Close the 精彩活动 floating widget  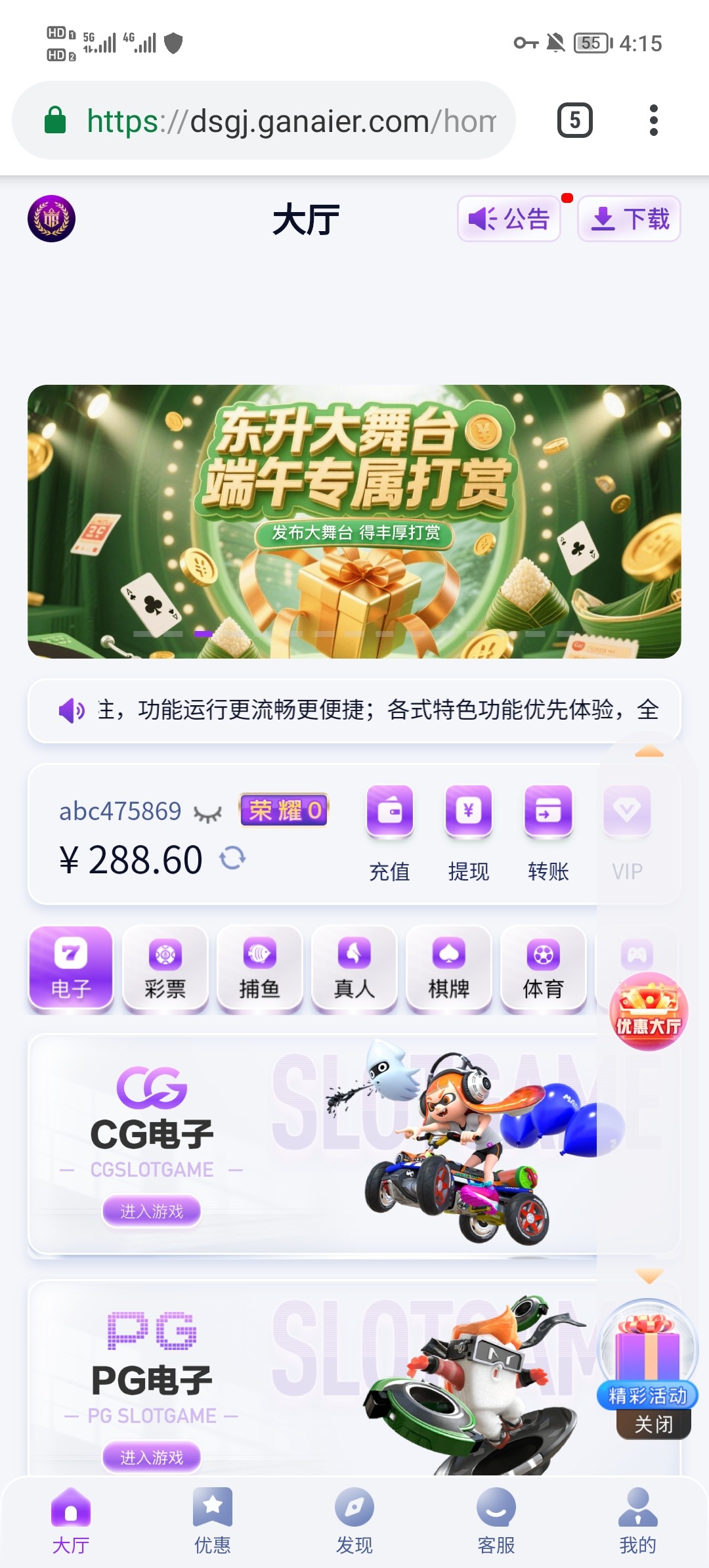click(x=653, y=1424)
